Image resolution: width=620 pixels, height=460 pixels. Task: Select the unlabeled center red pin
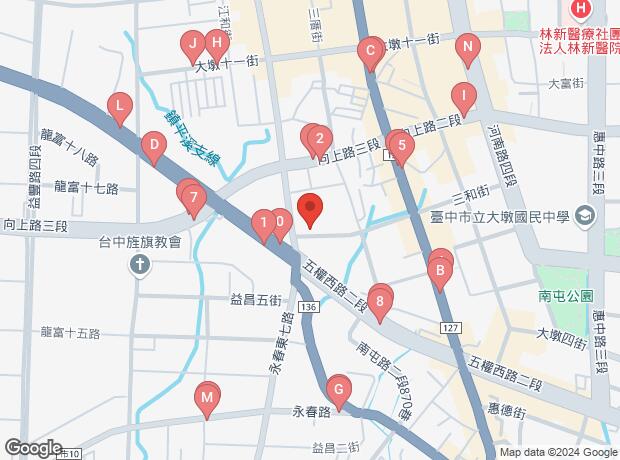(x=310, y=208)
